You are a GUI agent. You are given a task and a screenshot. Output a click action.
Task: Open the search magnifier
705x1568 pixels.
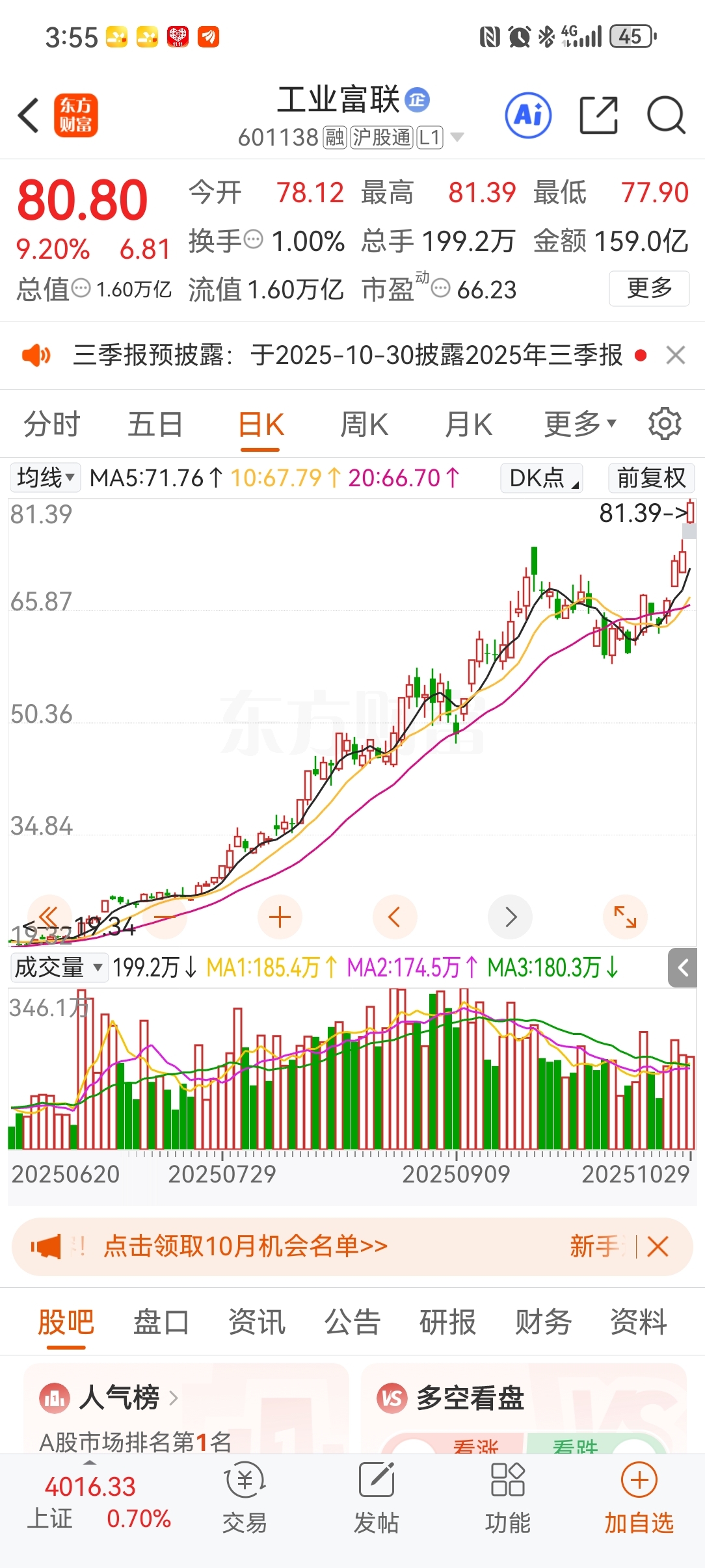666,116
